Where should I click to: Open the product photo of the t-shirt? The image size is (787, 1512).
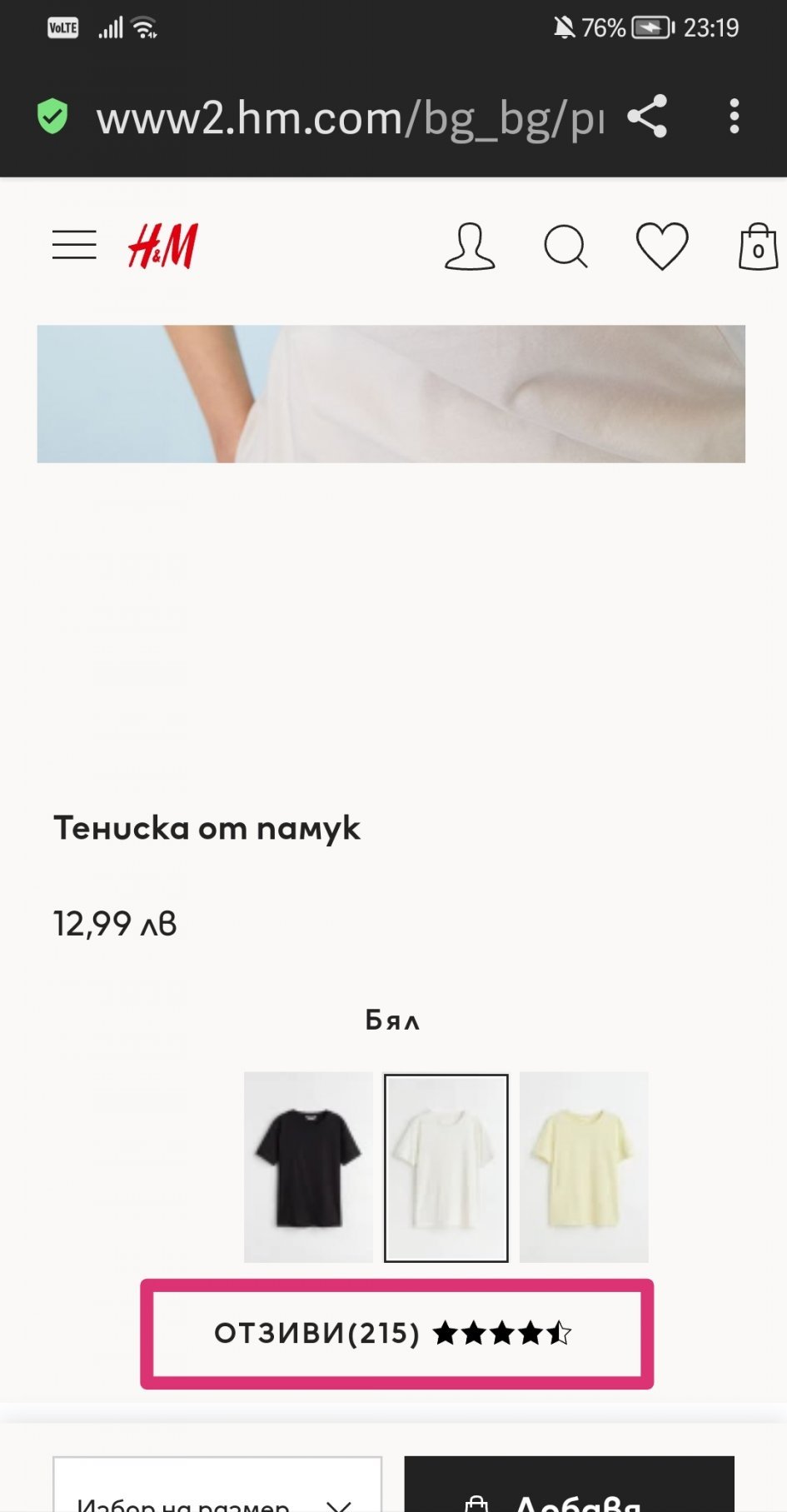(x=391, y=394)
